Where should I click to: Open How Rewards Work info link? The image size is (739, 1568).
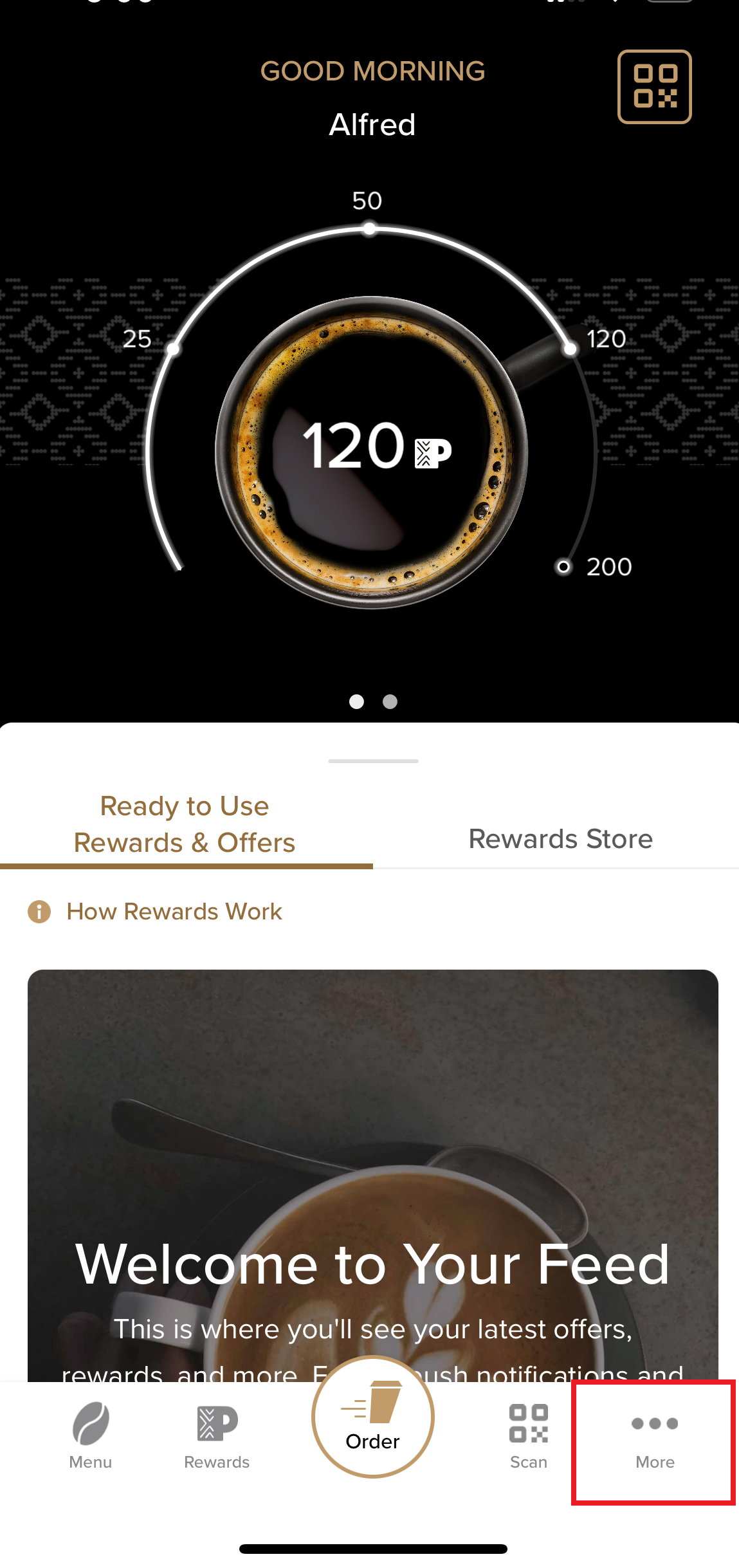tap(174, 912)
